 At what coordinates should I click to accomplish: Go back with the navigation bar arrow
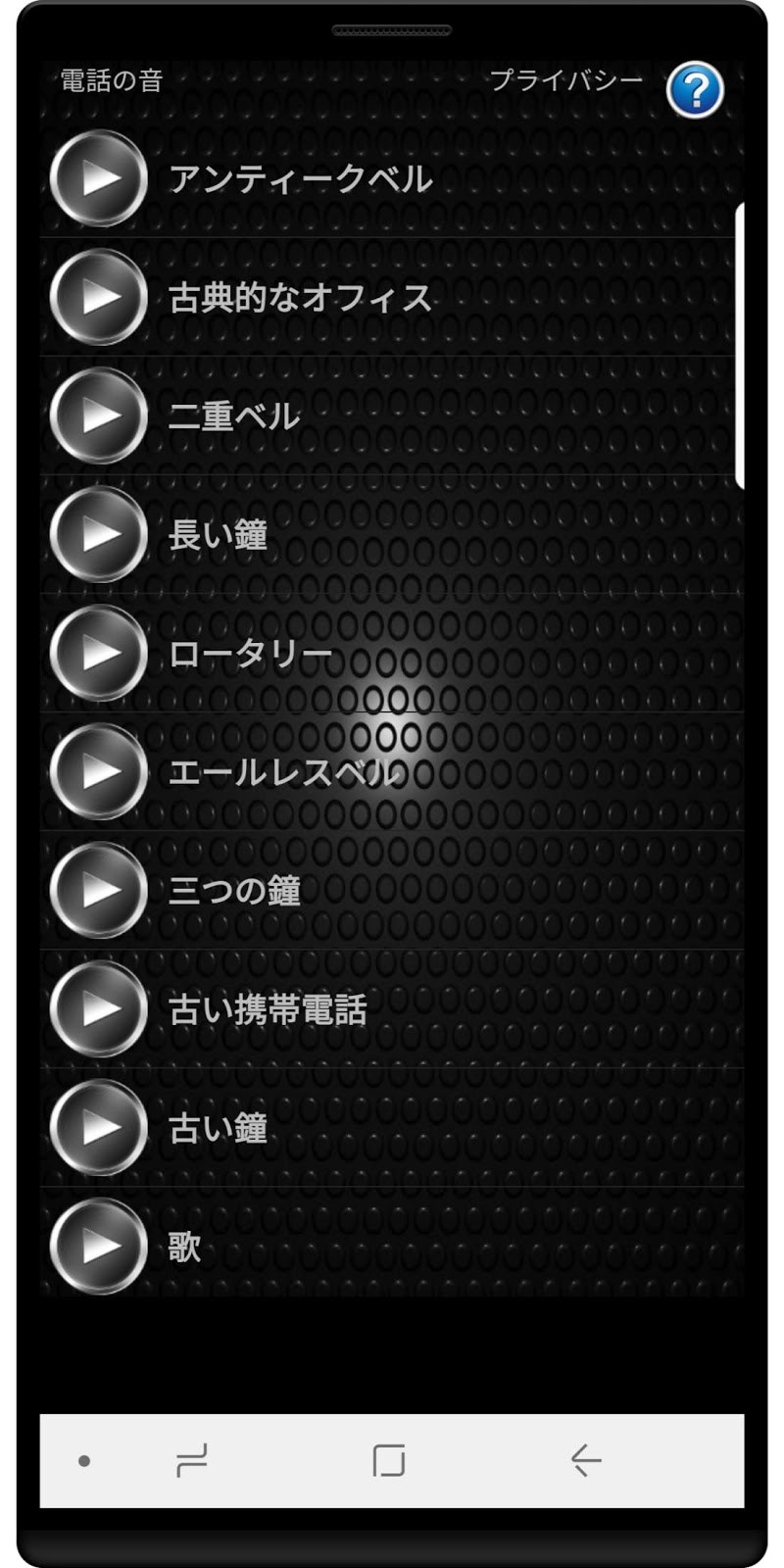pyautogui.click(x=586, y=1460)
